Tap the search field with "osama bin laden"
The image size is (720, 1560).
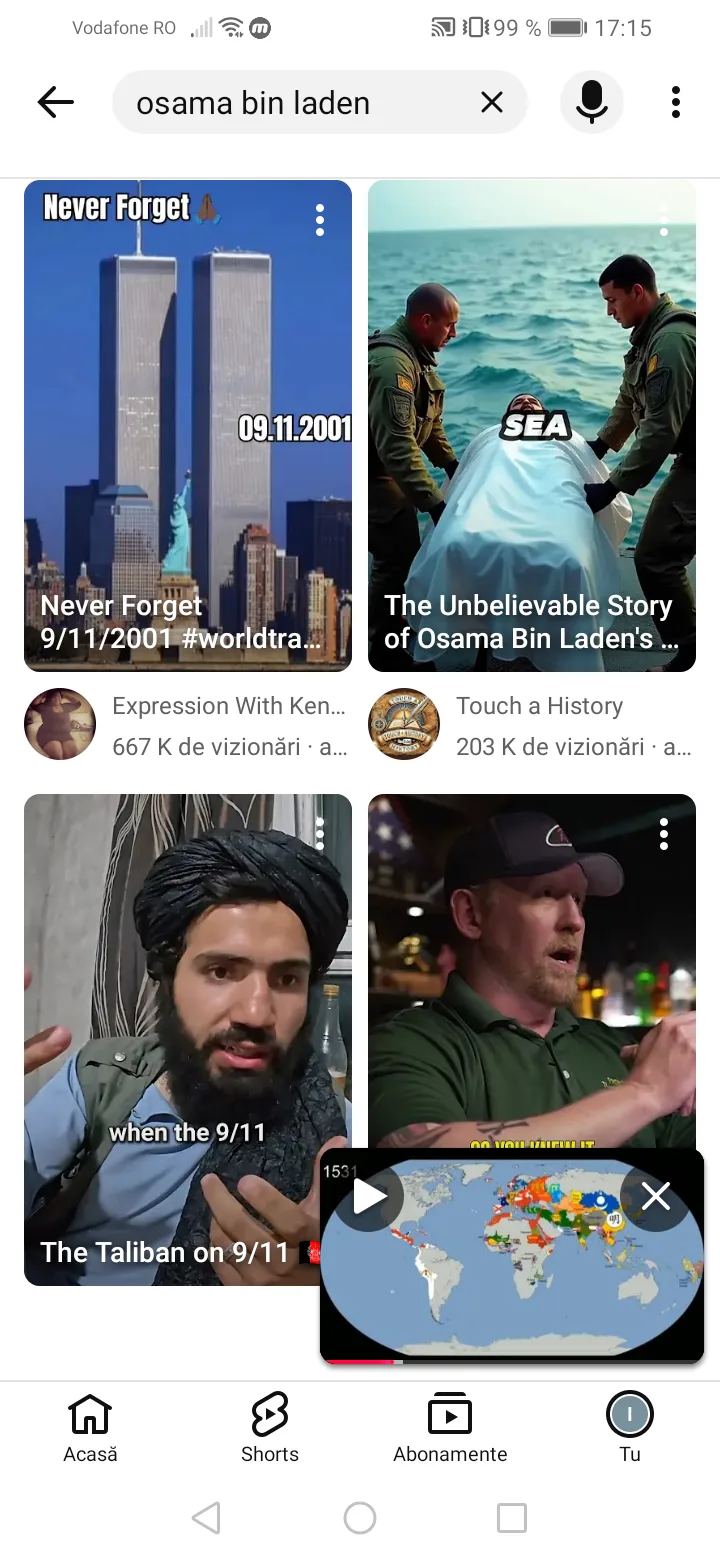pyautogui.click(x=290, y=102)
